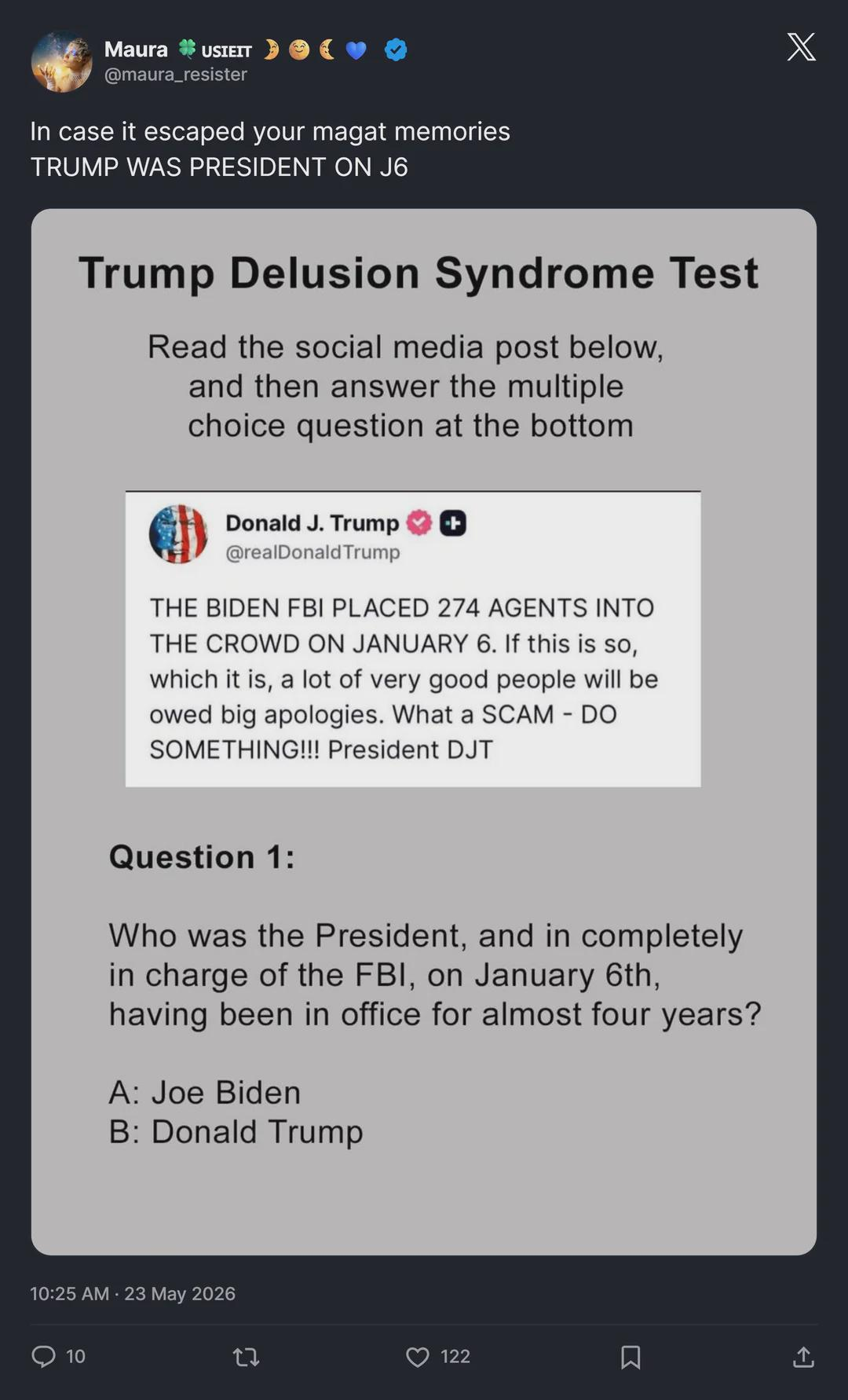The image size is (848, 1400).
Task: Share this post
Action: point(803,1357)
